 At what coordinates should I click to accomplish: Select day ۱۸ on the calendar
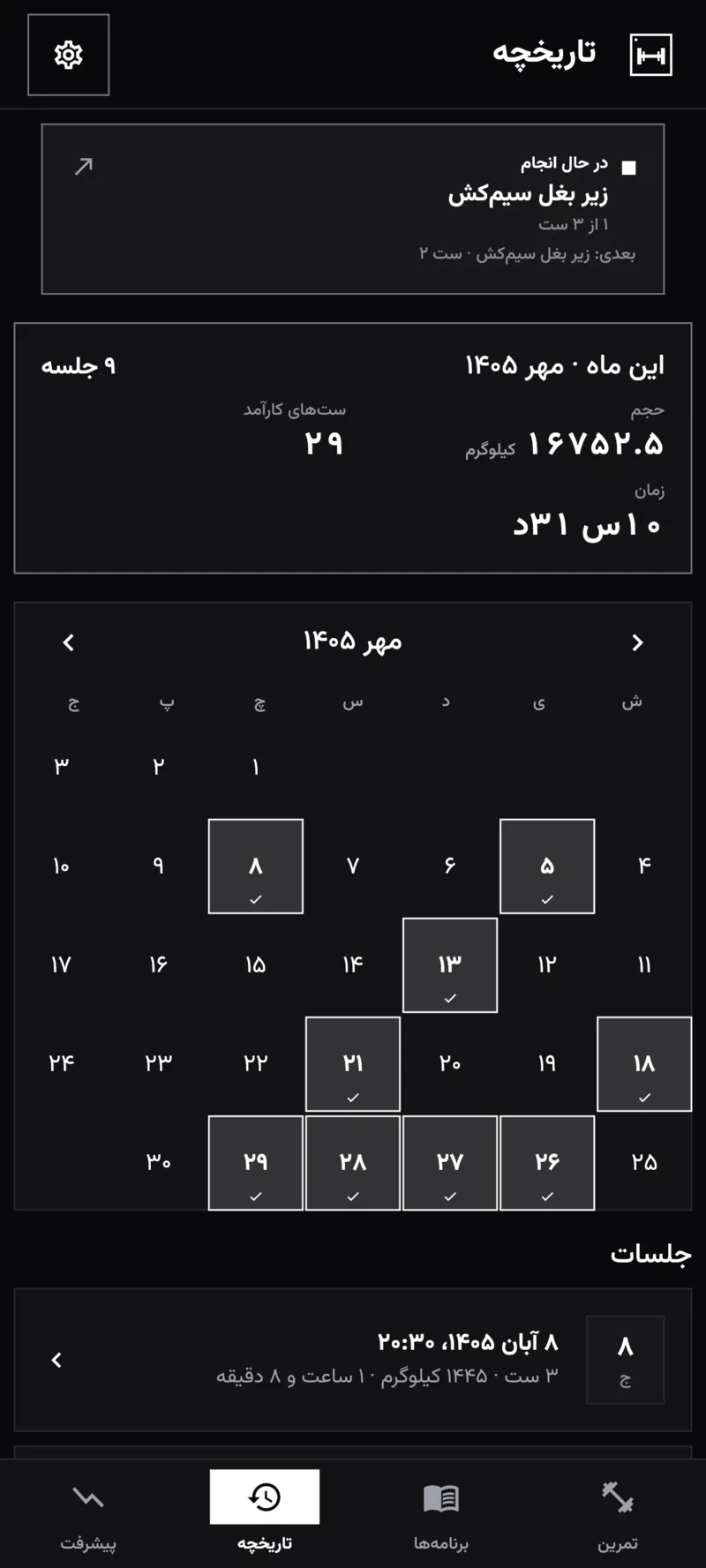(x=644, y=1064)
